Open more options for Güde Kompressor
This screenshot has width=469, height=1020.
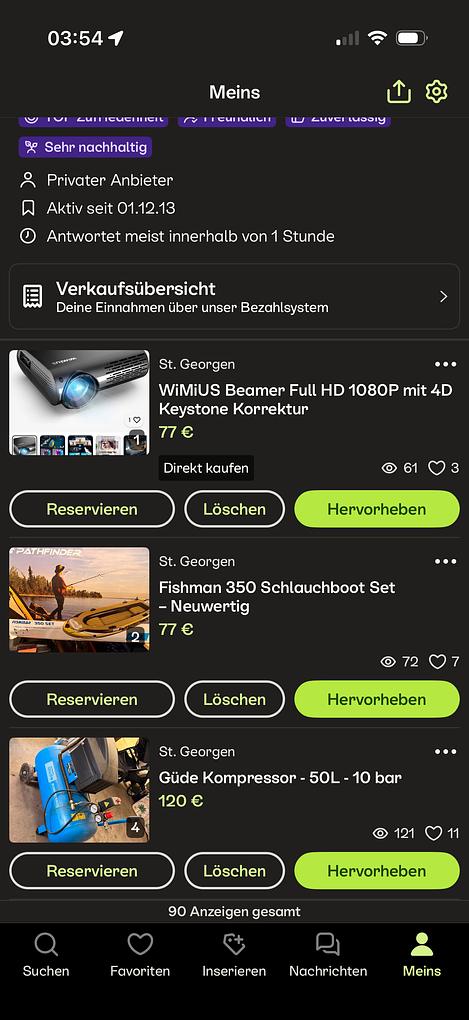point(446,752)
